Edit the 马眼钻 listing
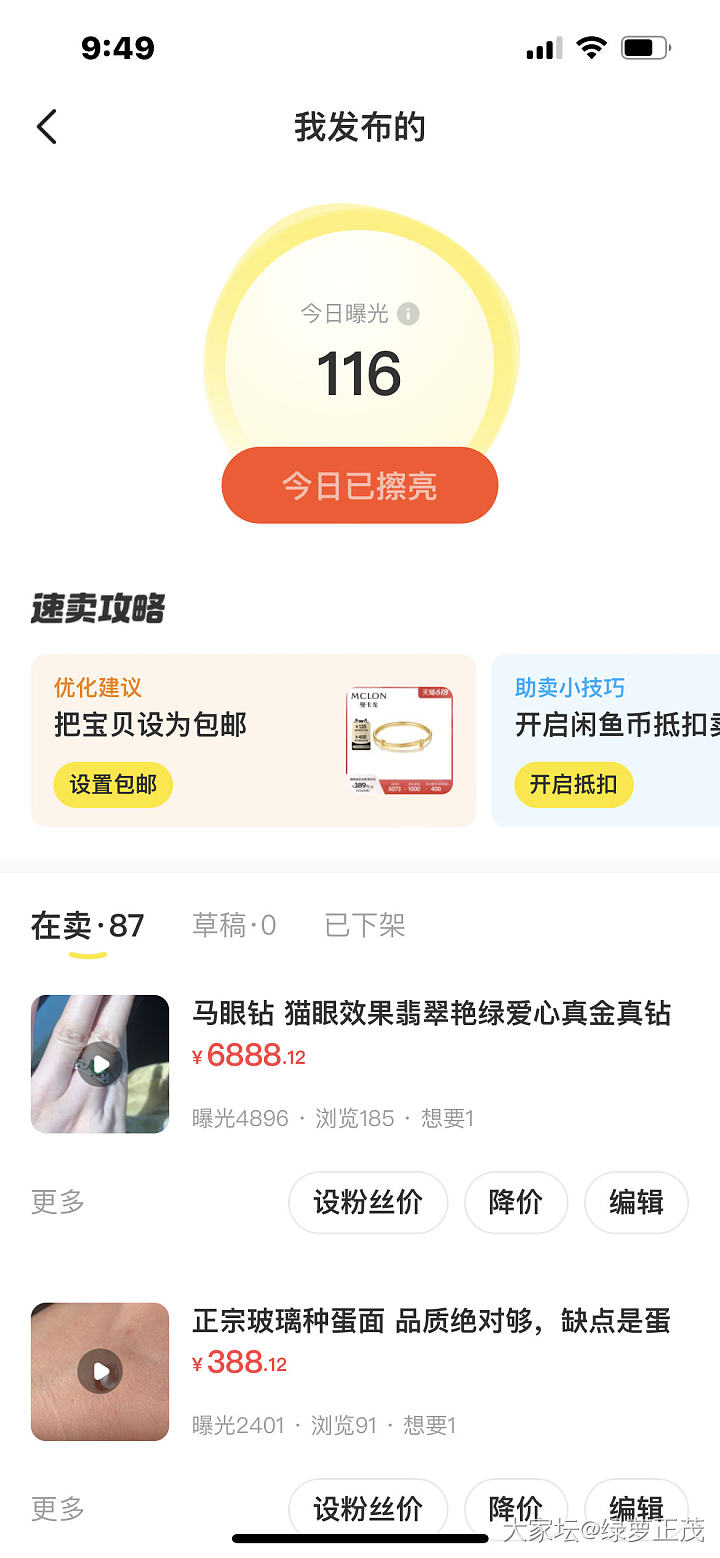 (x=636, y=1202)
